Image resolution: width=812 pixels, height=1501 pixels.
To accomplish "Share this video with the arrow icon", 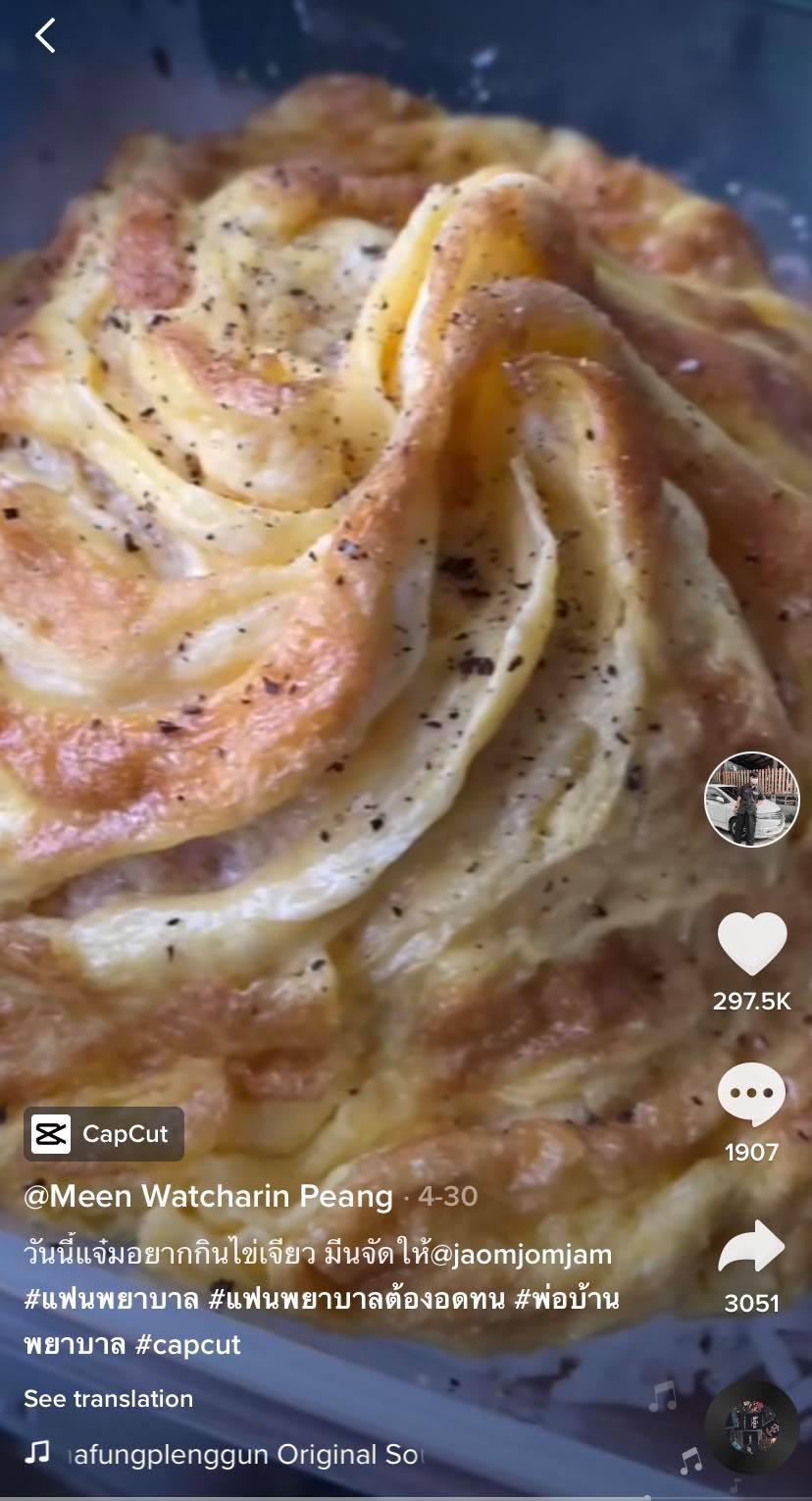I will [751, 1248].
